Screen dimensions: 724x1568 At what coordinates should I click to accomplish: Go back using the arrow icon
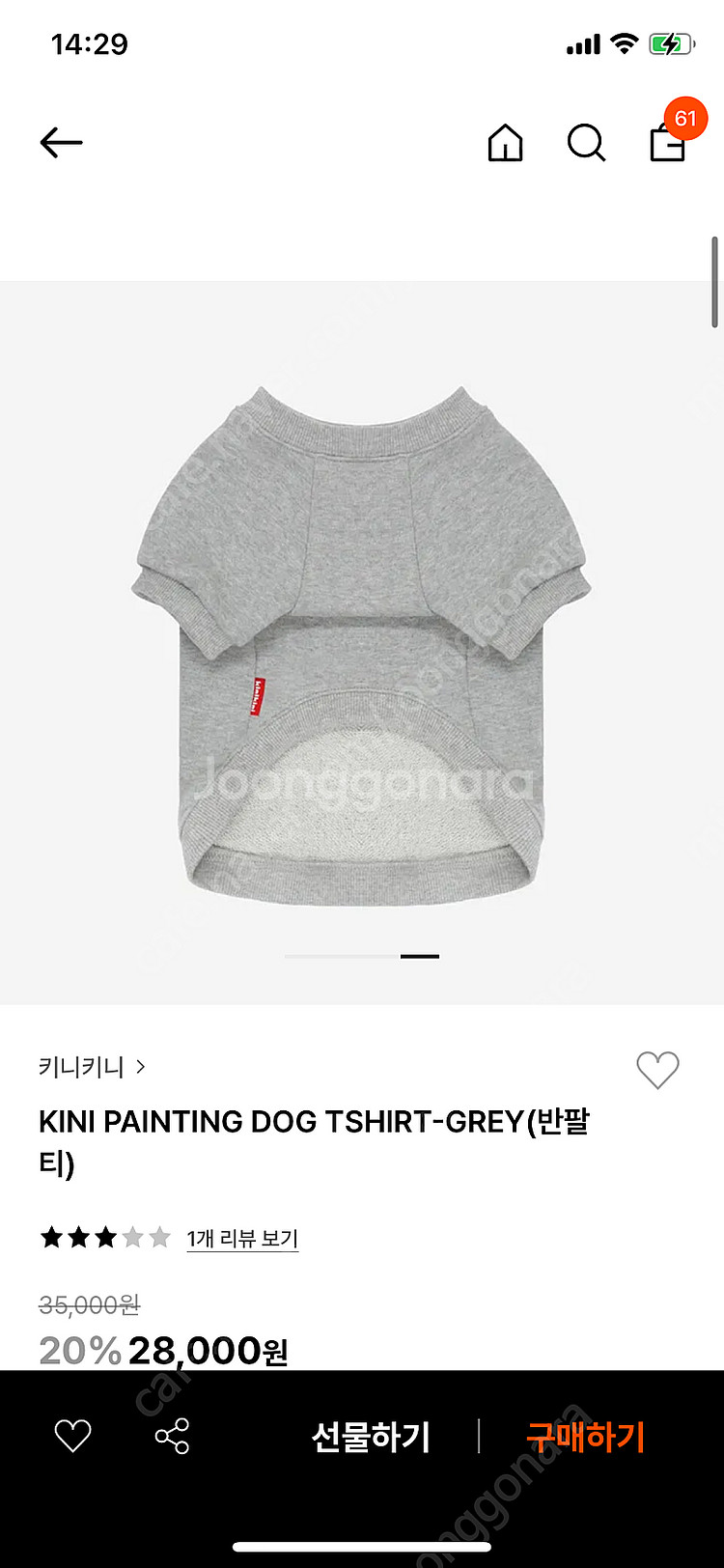point(61,143)
